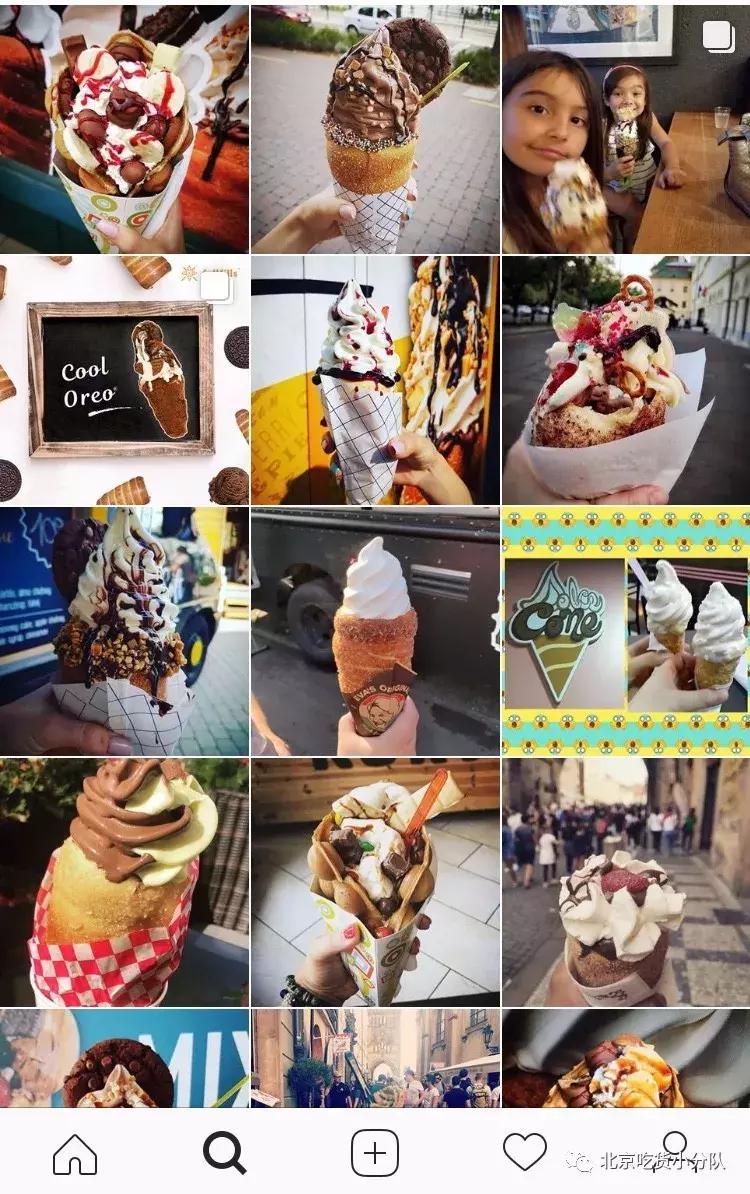
Task: Open the bubble waffle with raspberry drizzle post
Action: (124, 128)
